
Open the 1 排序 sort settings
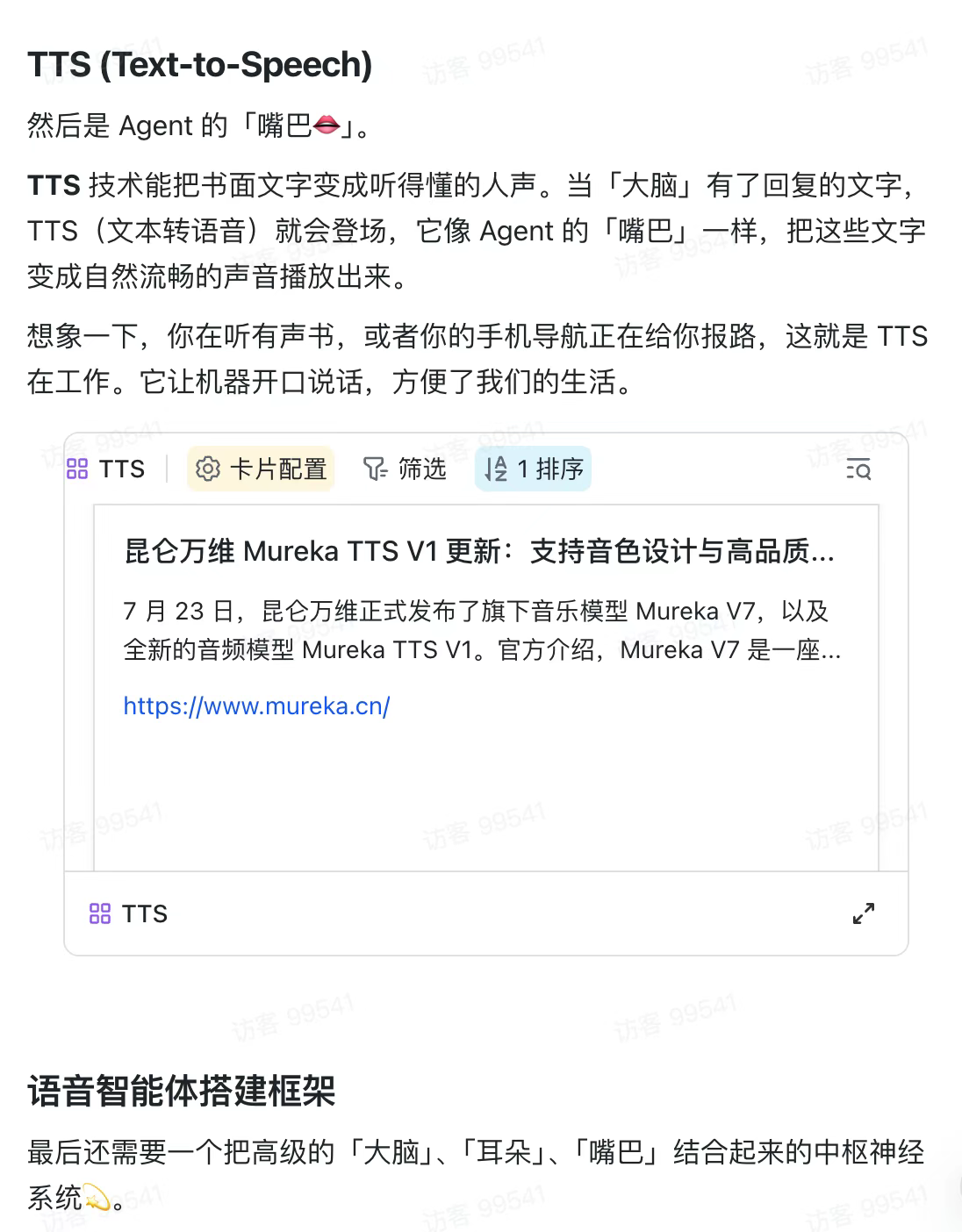[533, 469]
